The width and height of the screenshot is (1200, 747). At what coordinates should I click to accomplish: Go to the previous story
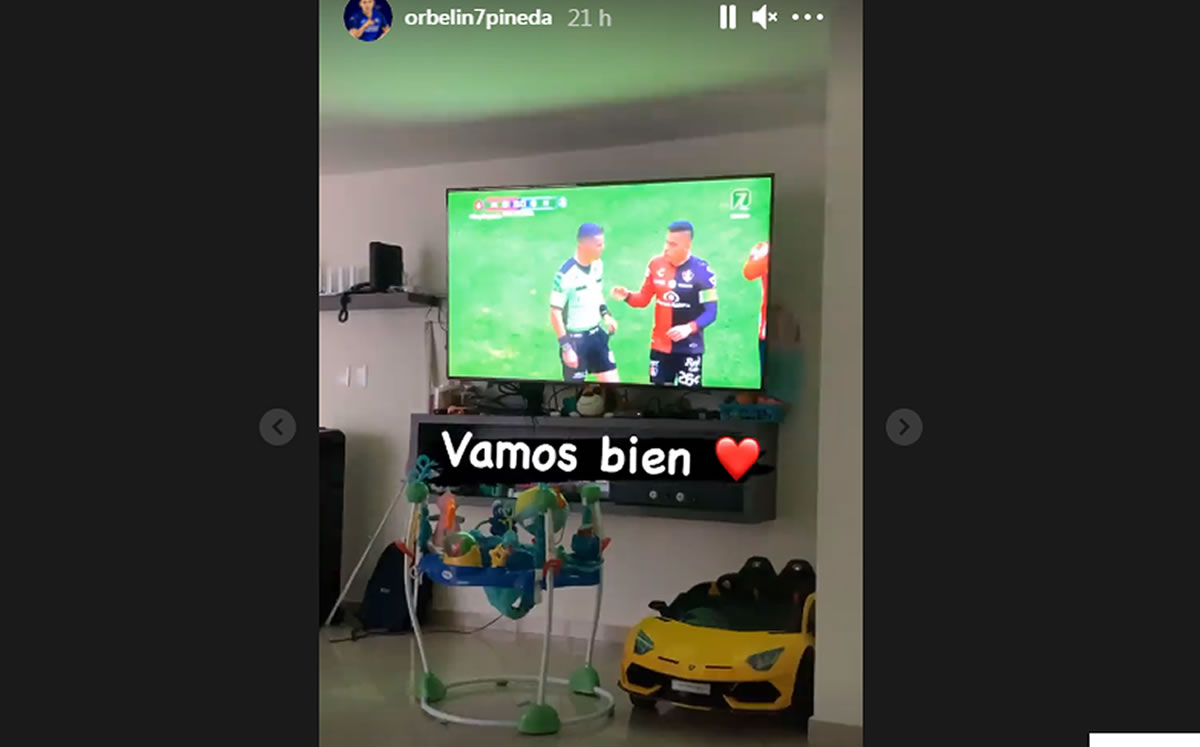277,427
